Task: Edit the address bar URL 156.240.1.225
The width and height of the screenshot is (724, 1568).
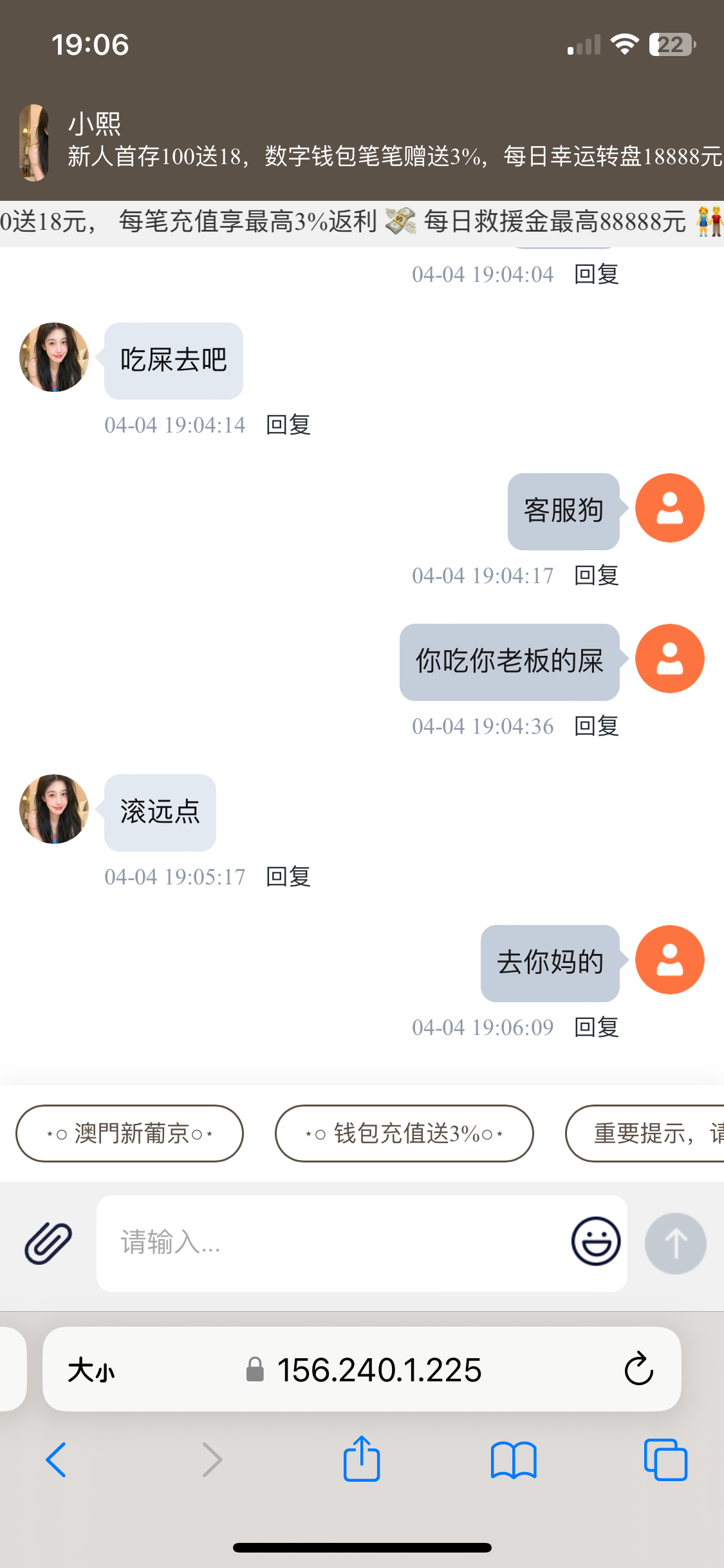Action: pyautogui.click(x=378, y=1370)
